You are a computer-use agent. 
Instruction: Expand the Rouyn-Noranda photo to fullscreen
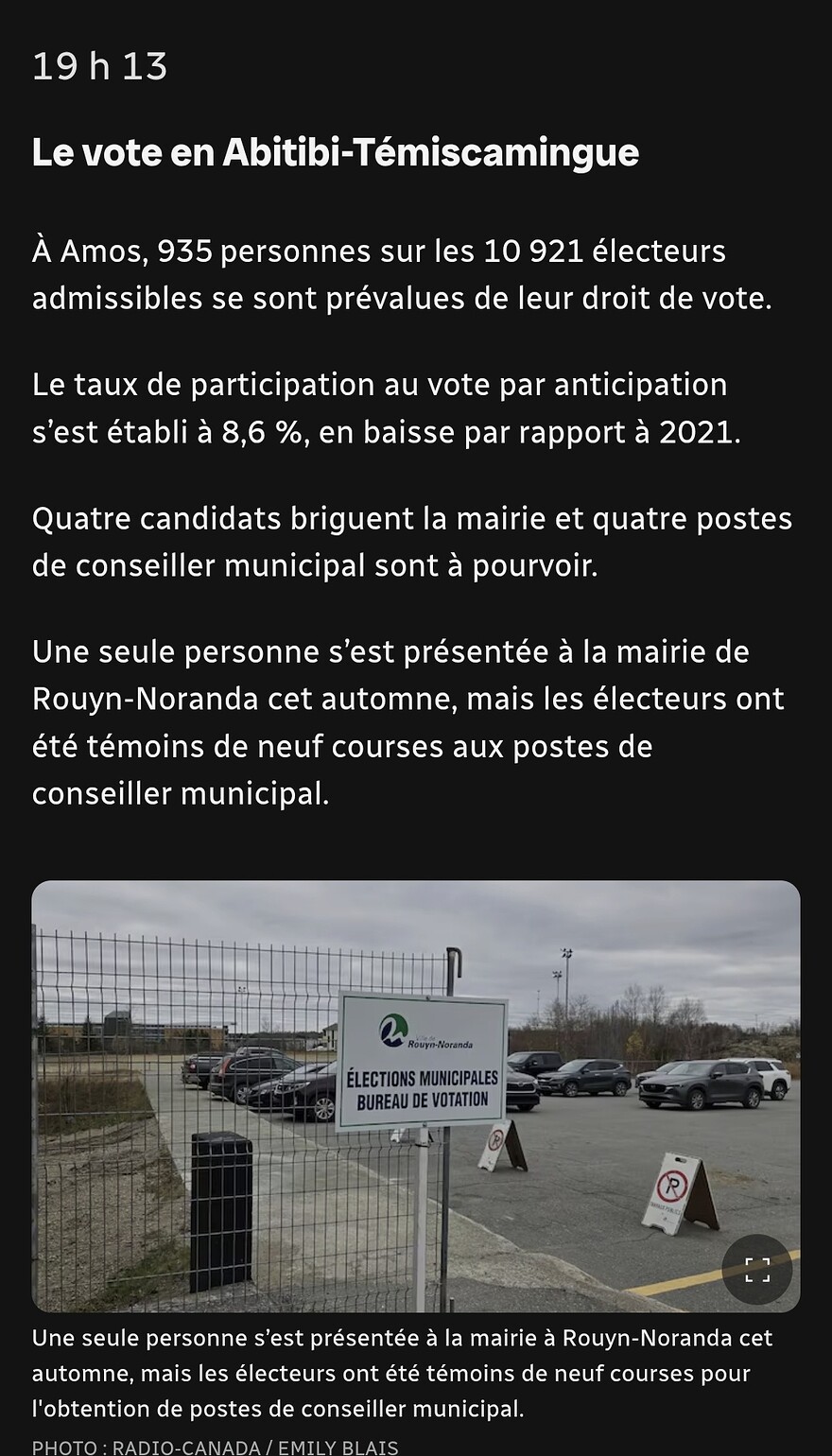pos(756,1269)
